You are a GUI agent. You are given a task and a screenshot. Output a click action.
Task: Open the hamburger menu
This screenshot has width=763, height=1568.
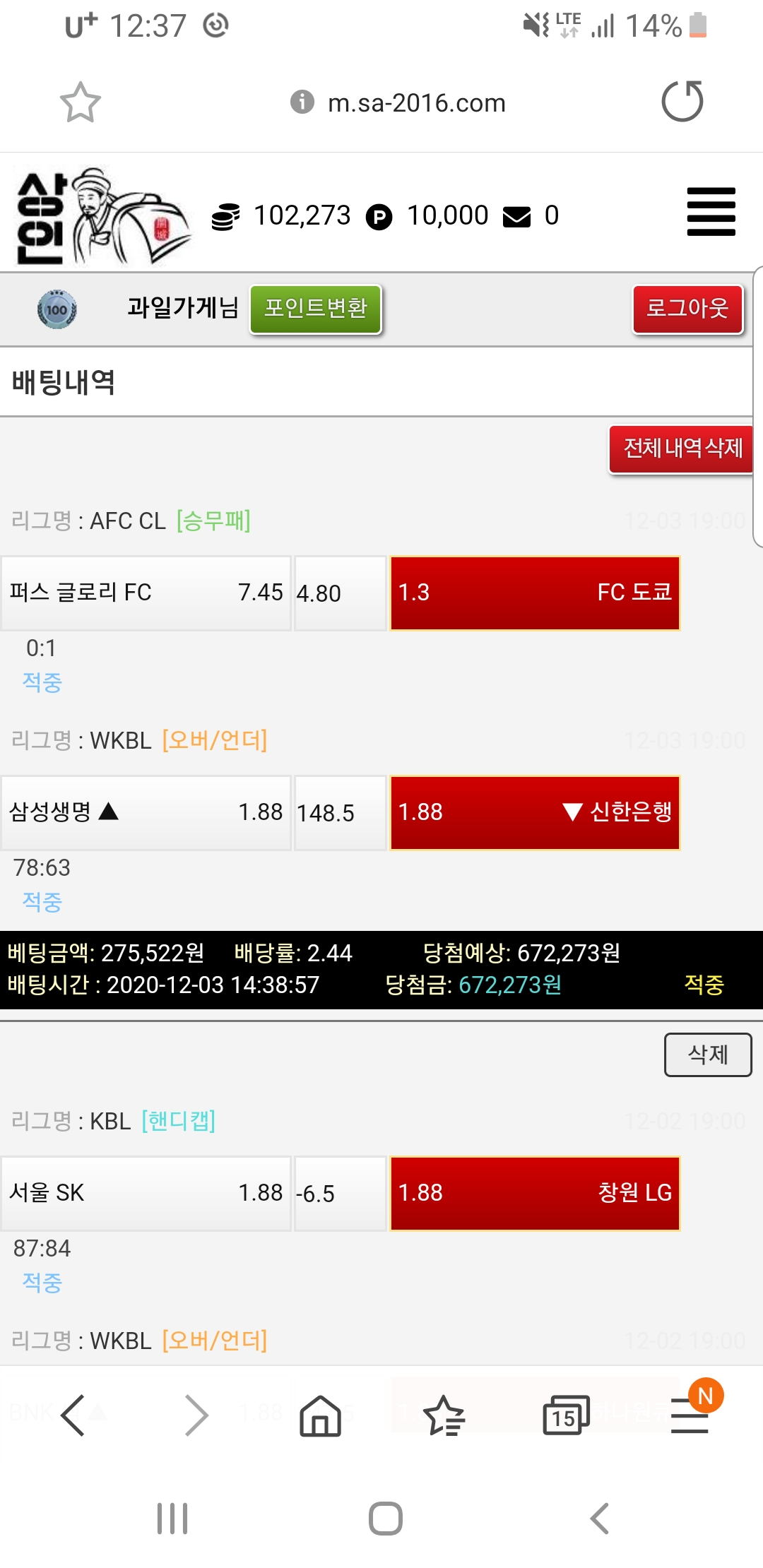tap(711, 212)
